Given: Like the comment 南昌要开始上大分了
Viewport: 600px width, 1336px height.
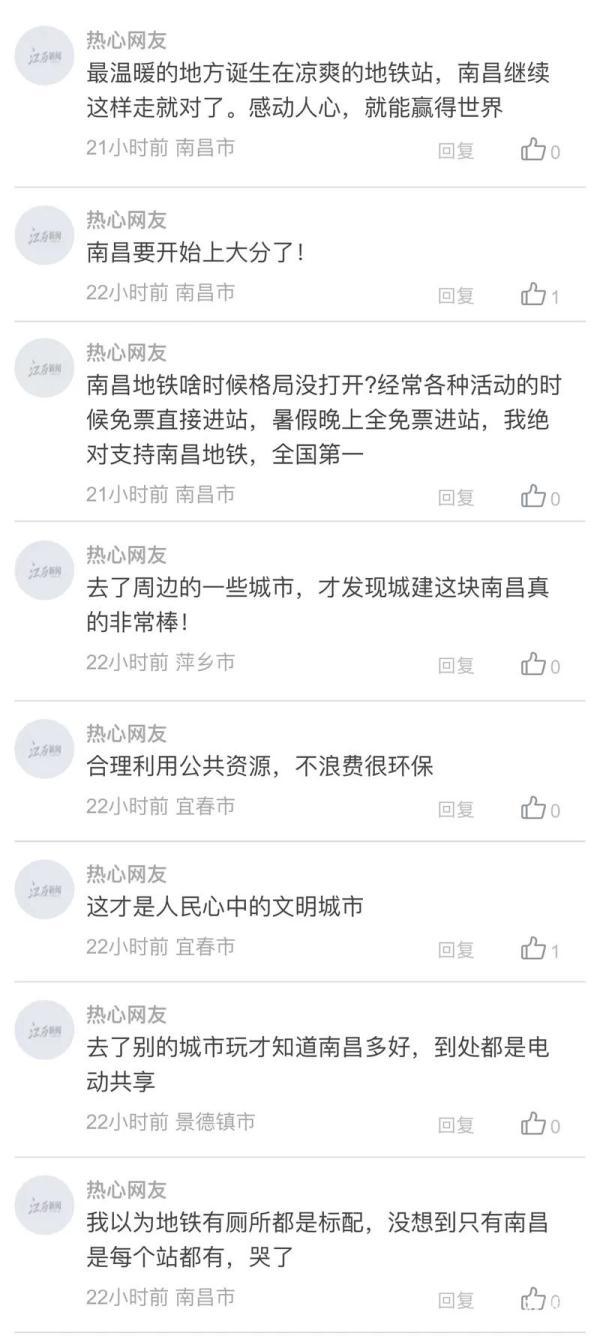Looking at the screenshot, I should [534, 295].
